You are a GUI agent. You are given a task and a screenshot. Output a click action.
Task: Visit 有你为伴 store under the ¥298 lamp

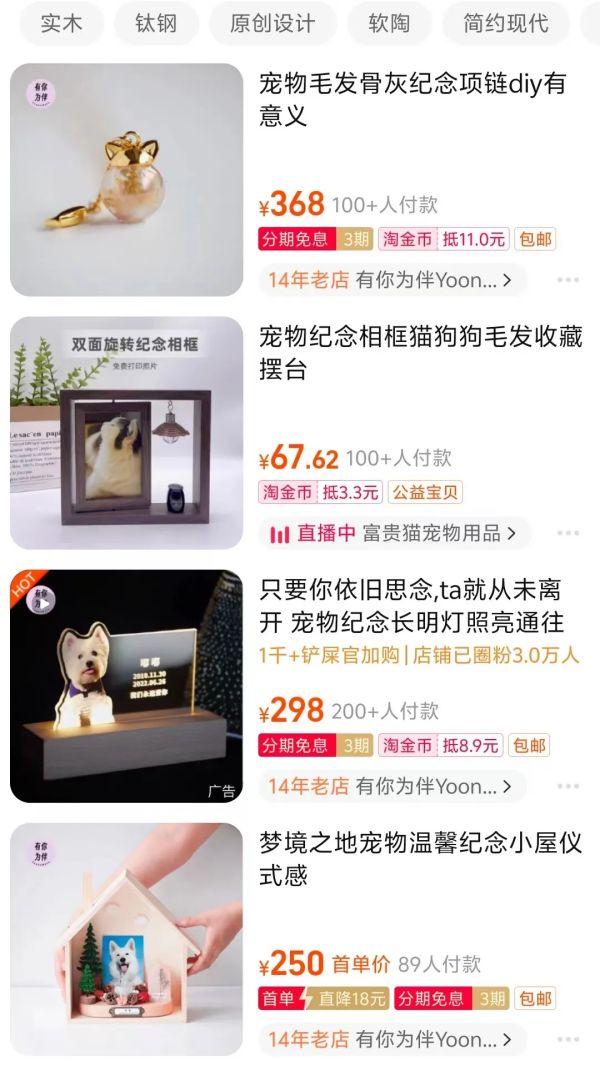(x=392, y=786)
